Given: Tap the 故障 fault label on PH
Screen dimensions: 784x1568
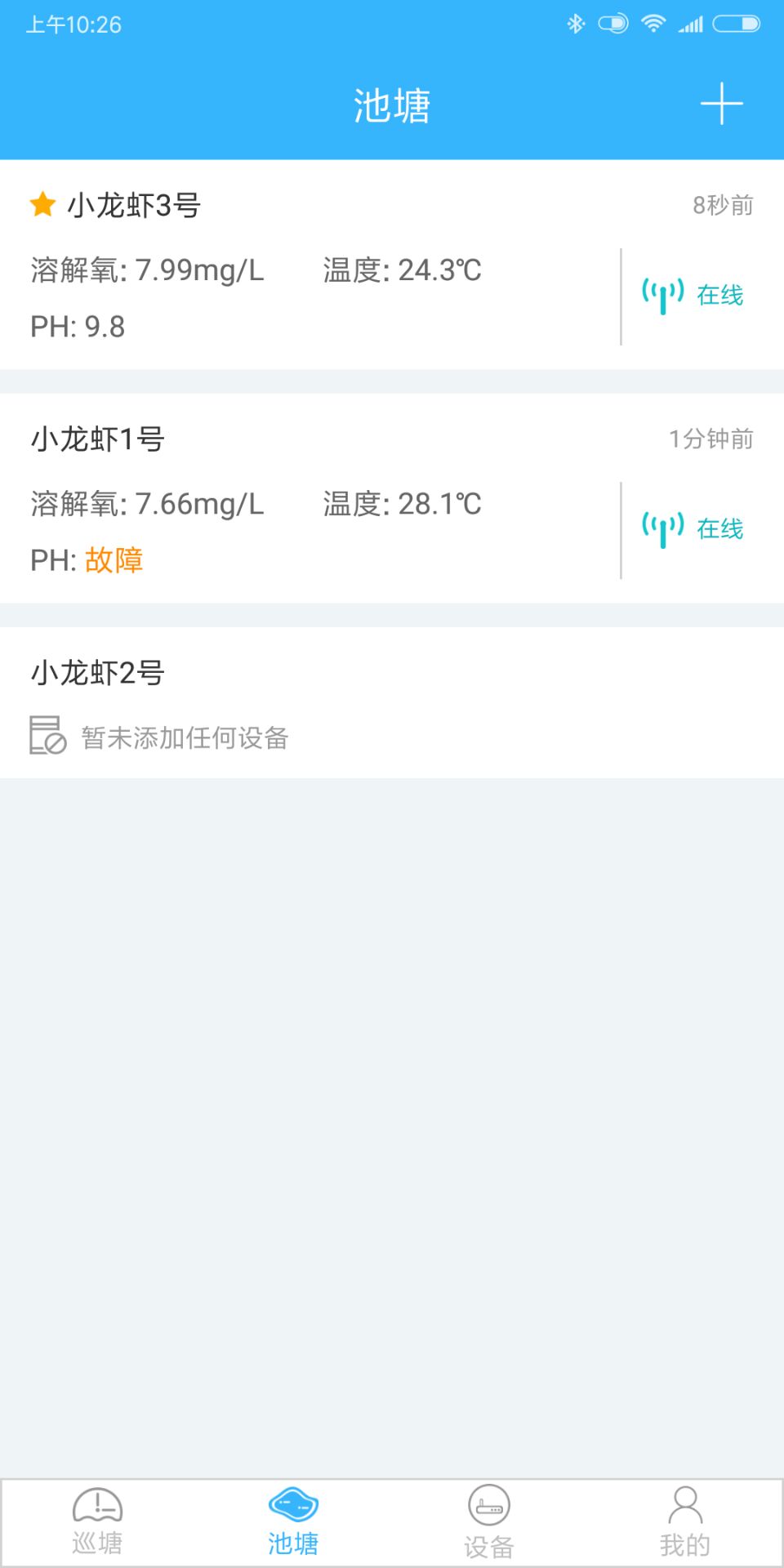Looking at the screenshot, I should pos(114,560).
